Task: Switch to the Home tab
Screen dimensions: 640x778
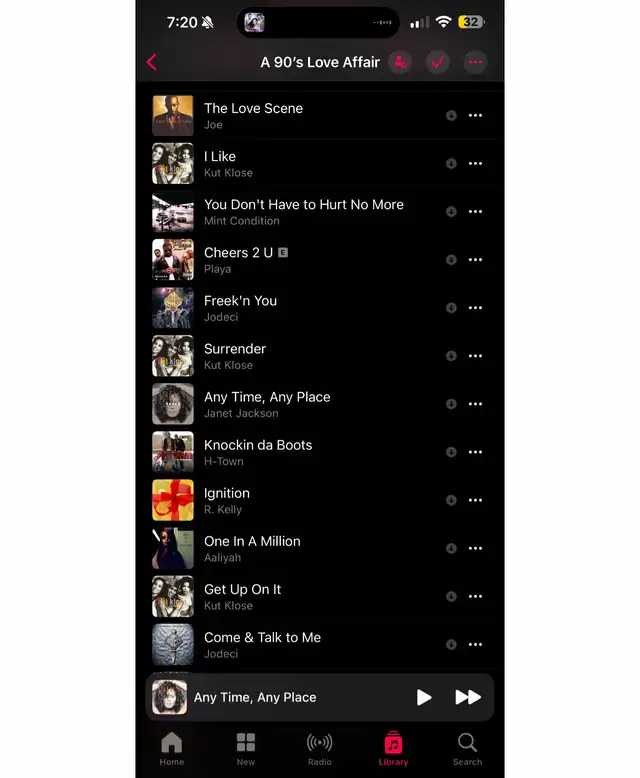Action: click(x=172, y=748)
